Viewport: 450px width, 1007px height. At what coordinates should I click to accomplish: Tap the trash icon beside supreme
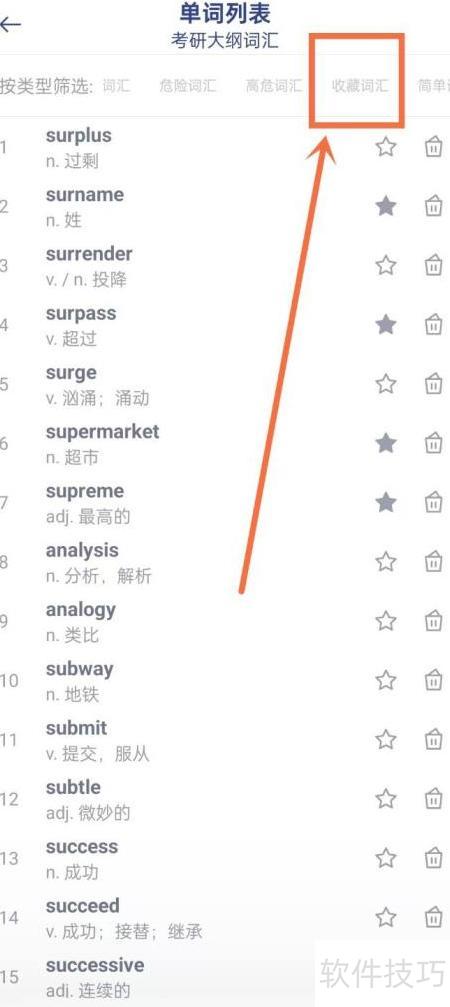434,502
